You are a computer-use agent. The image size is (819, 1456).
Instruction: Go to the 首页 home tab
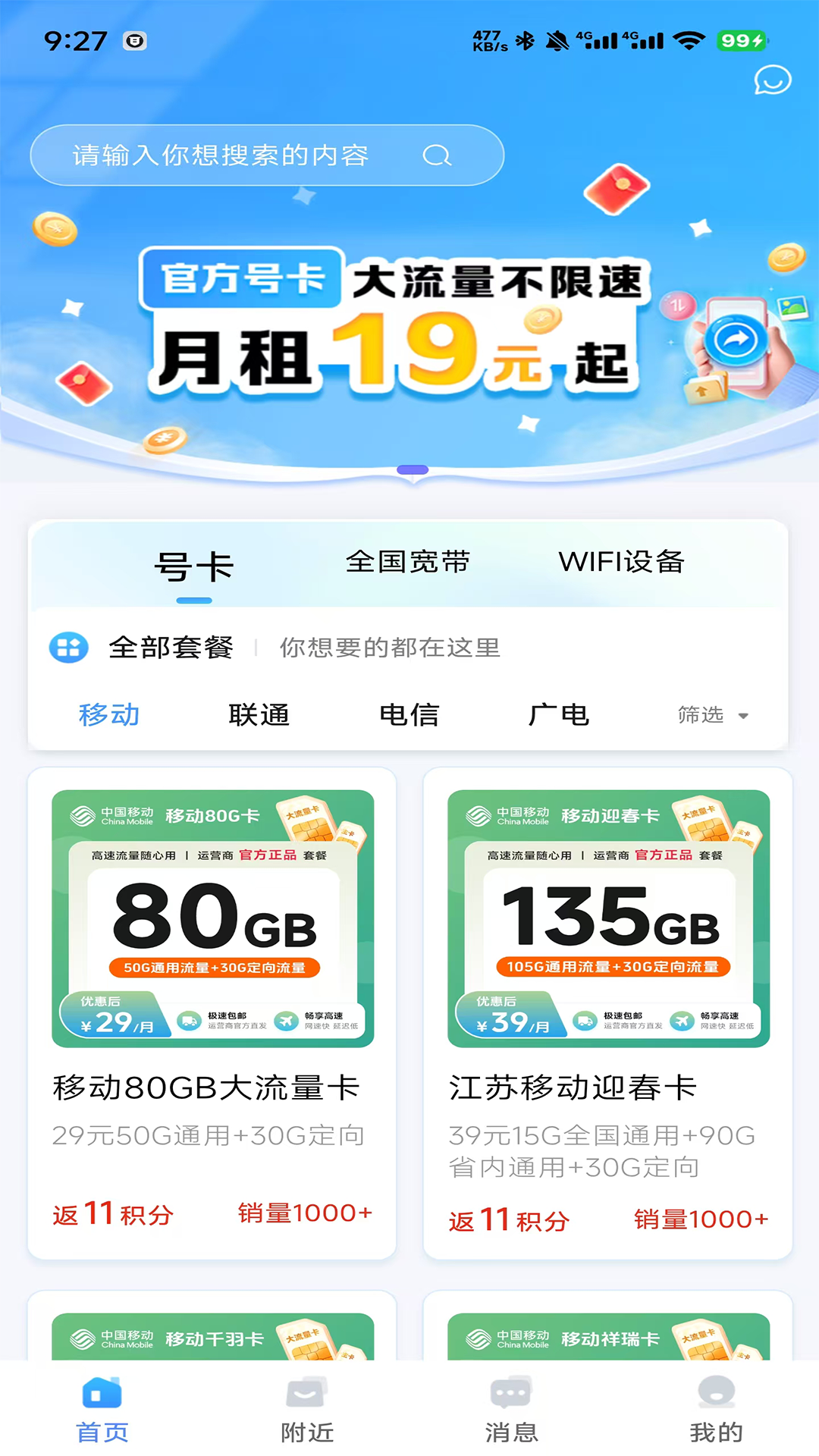(x=102, y=1410)
